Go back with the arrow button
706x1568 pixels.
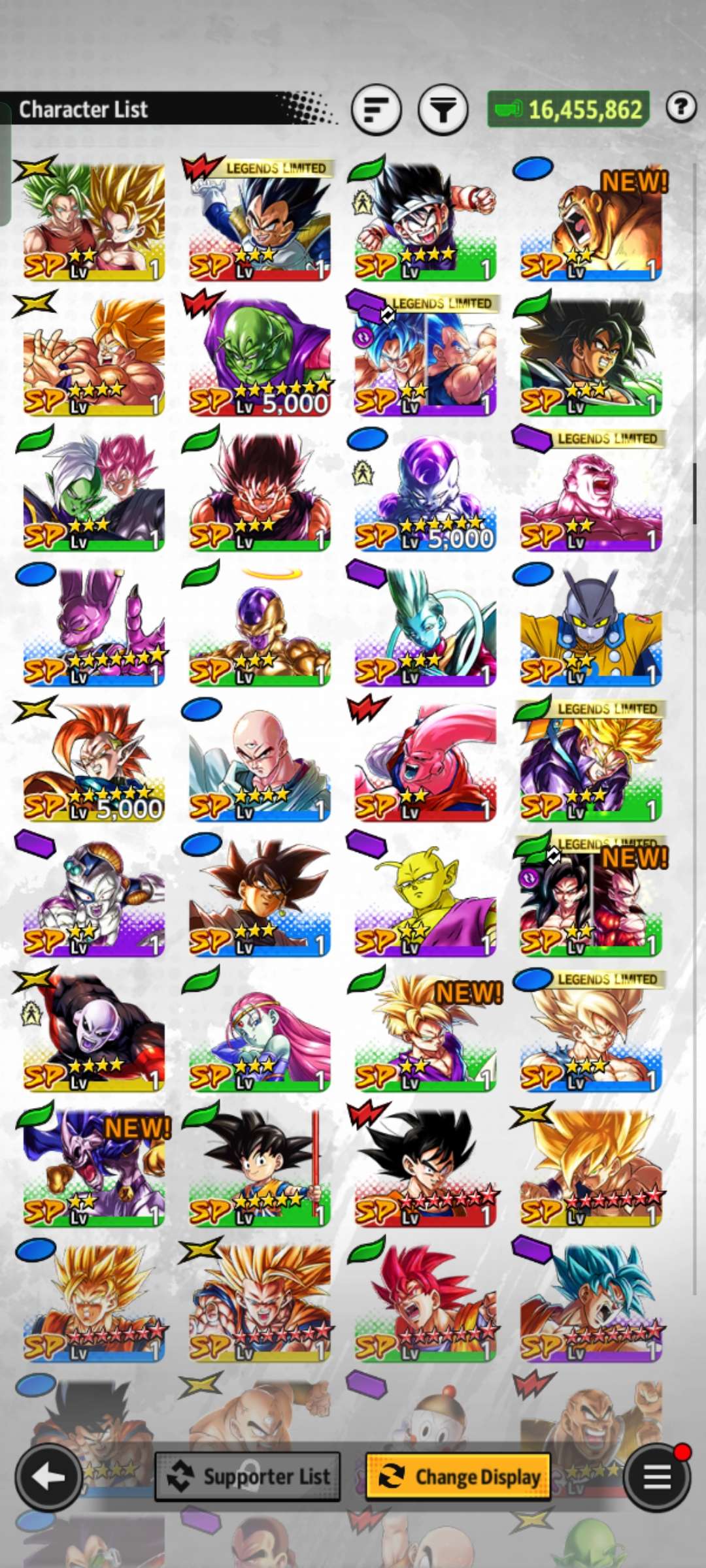click(48, 1477)
